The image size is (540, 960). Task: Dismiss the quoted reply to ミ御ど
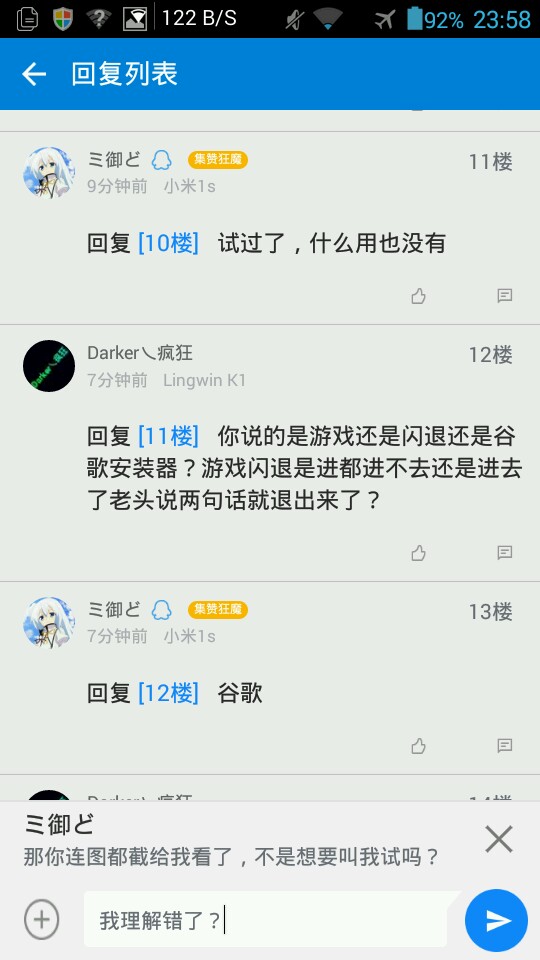(x=499, y=839)
